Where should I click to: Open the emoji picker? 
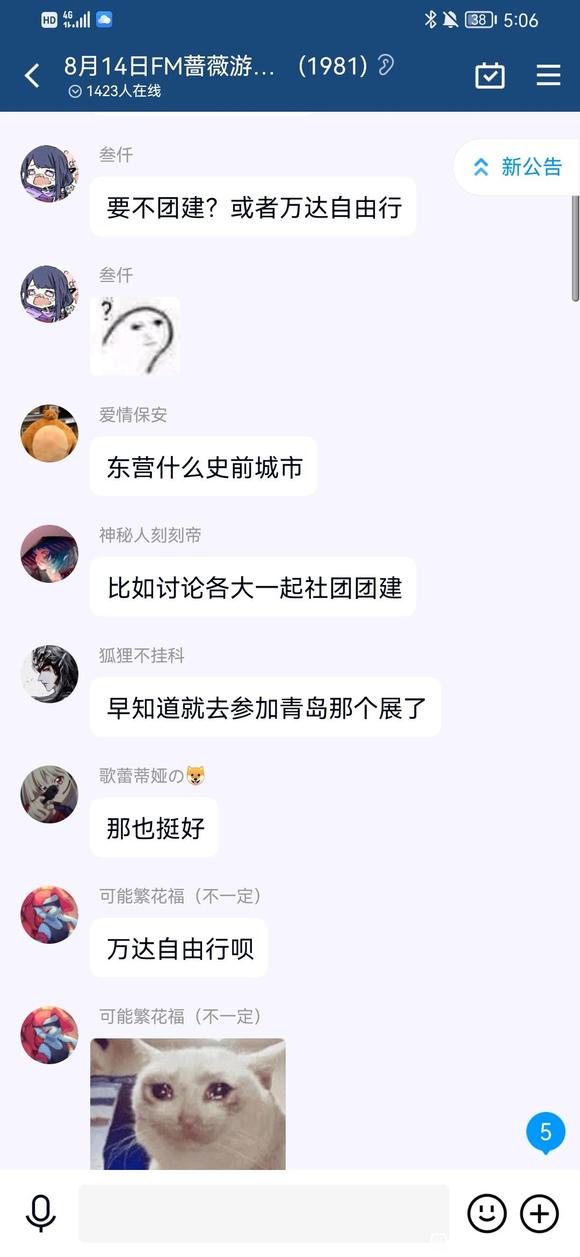(x=487, y=1214)
